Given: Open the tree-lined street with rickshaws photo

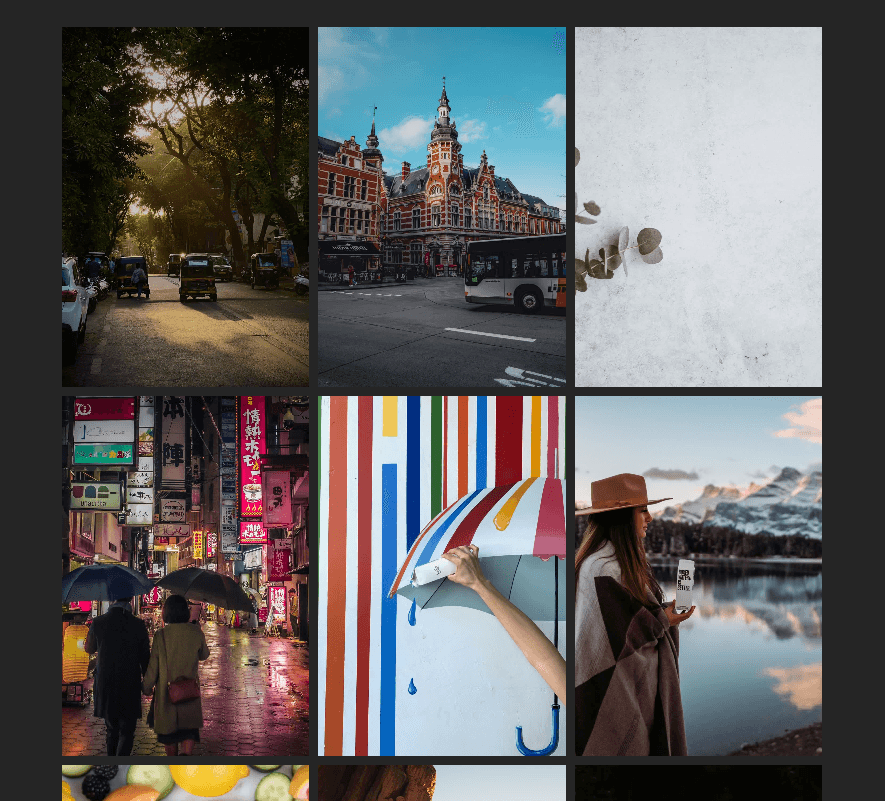Looking at the screenshot, I should (185, 206).
